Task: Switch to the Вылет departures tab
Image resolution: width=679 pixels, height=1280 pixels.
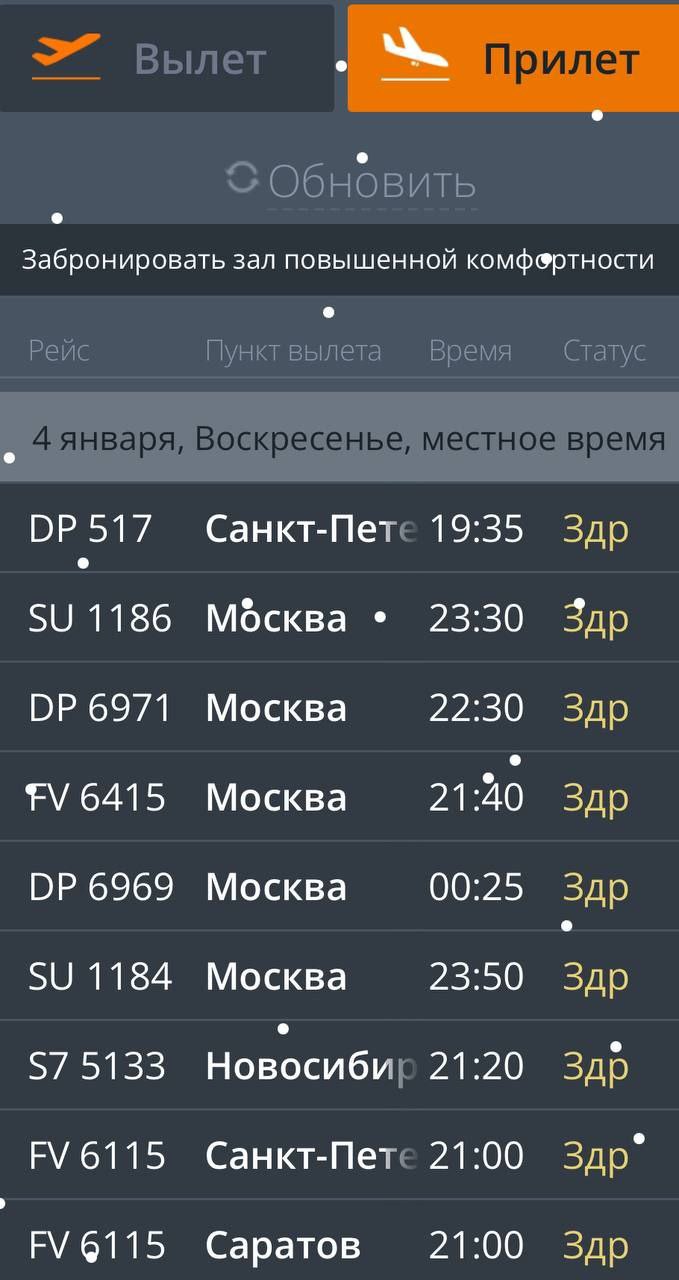Action: 167,58
